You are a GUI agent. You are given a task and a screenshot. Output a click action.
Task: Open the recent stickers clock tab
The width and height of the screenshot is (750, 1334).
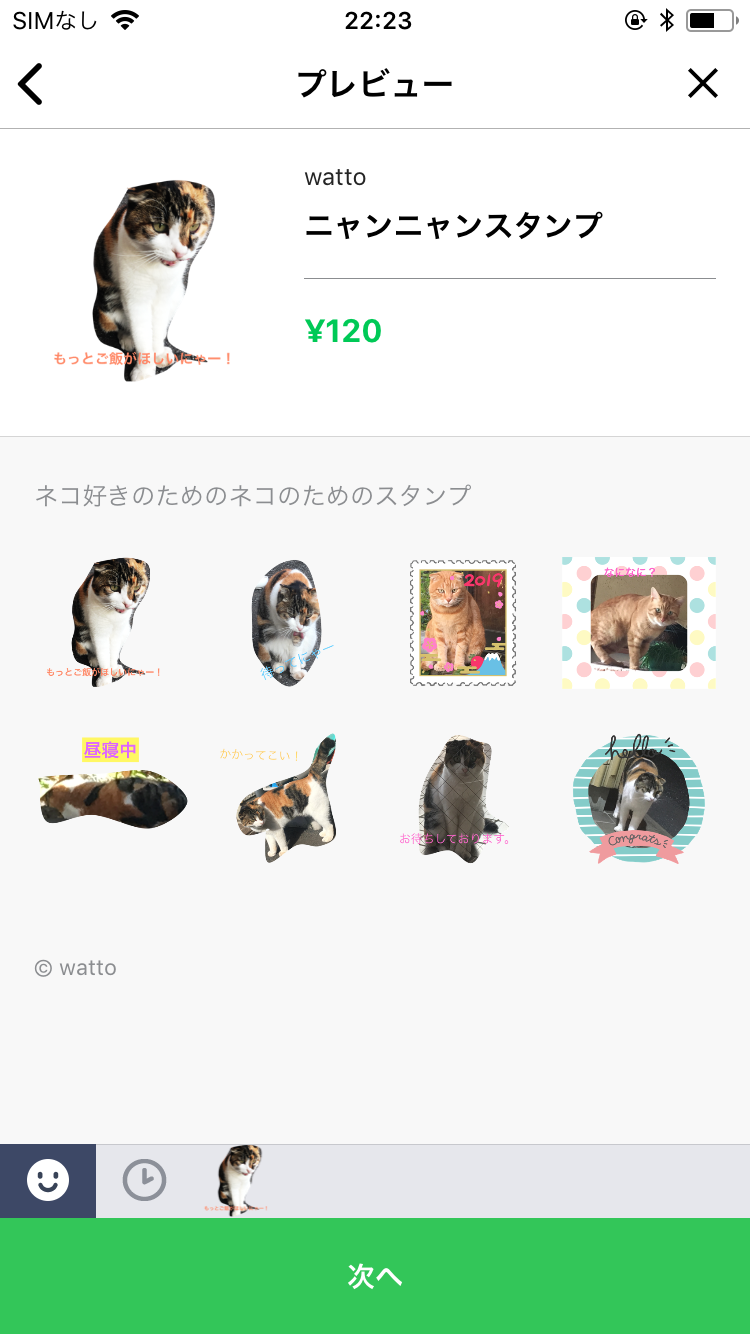(144, 1181)
